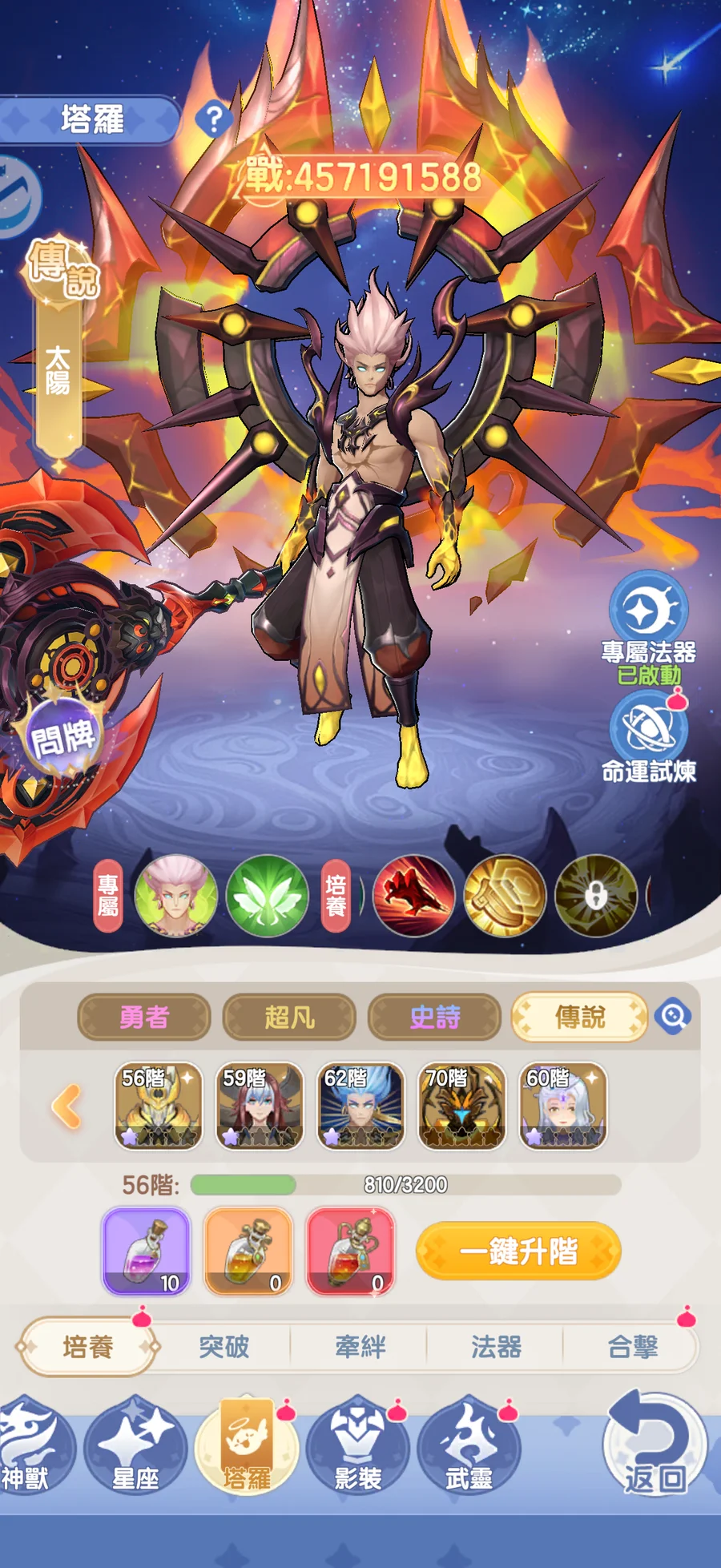The width and height of the screenshot is (721, 1568).
Task: Open the question mark help icon
Action: click(213, 120)
